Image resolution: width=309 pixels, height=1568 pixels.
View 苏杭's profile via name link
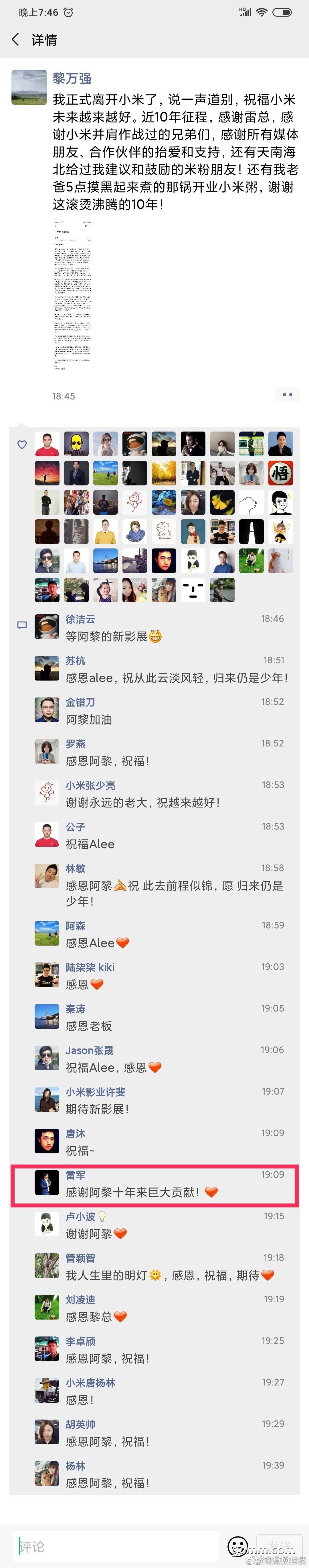[76, 660]
